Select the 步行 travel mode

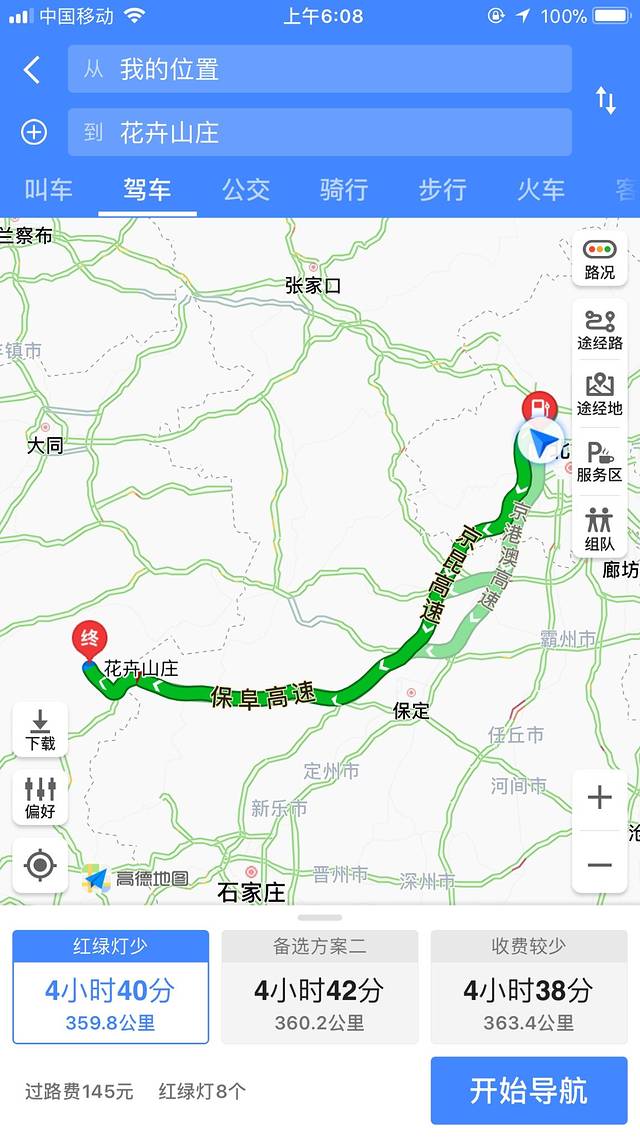[442, 189]
